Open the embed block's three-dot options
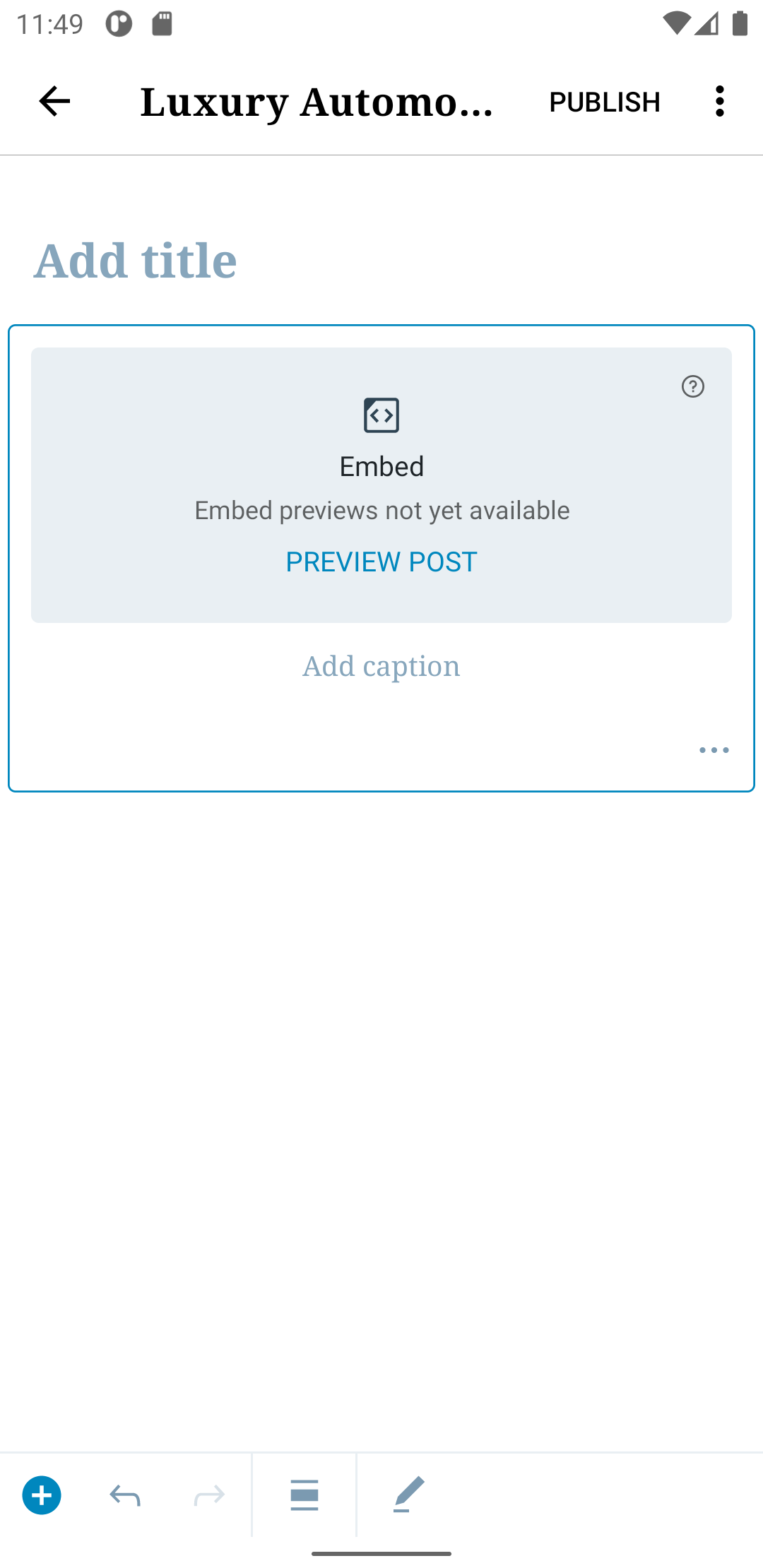Screen dimensions: 763x1568 tap(714, 750)
